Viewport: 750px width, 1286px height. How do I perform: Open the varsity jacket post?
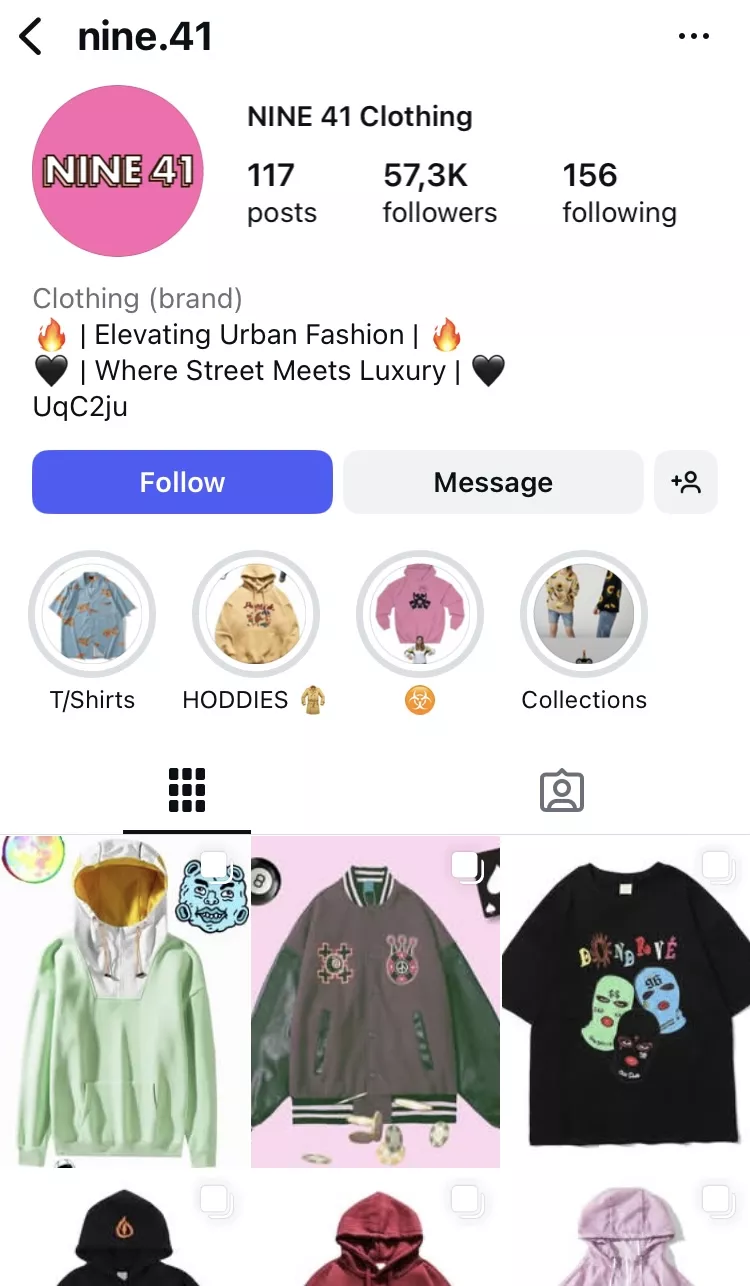click(x=375, y=1001)
